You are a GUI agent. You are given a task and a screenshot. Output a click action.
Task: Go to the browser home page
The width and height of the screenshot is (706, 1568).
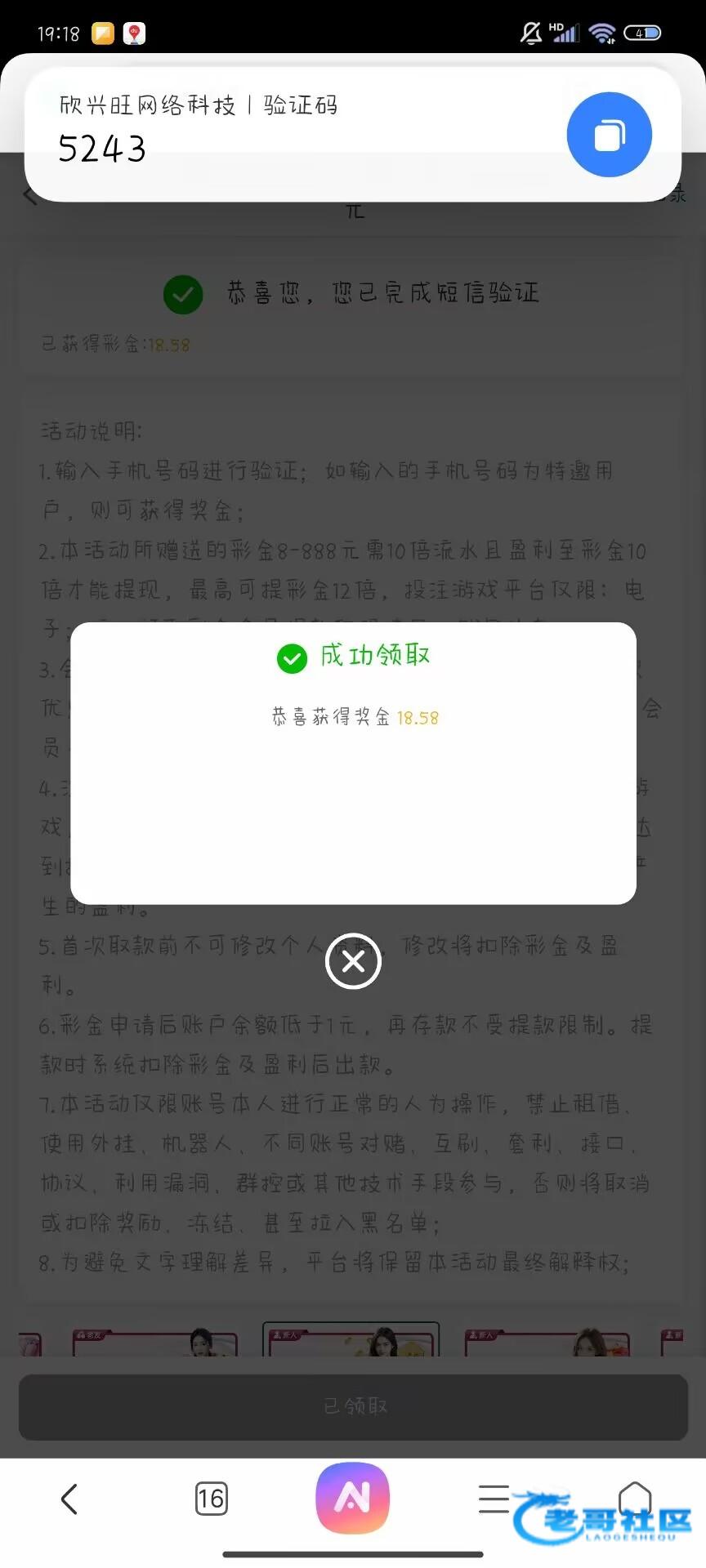pos(634,1499)
